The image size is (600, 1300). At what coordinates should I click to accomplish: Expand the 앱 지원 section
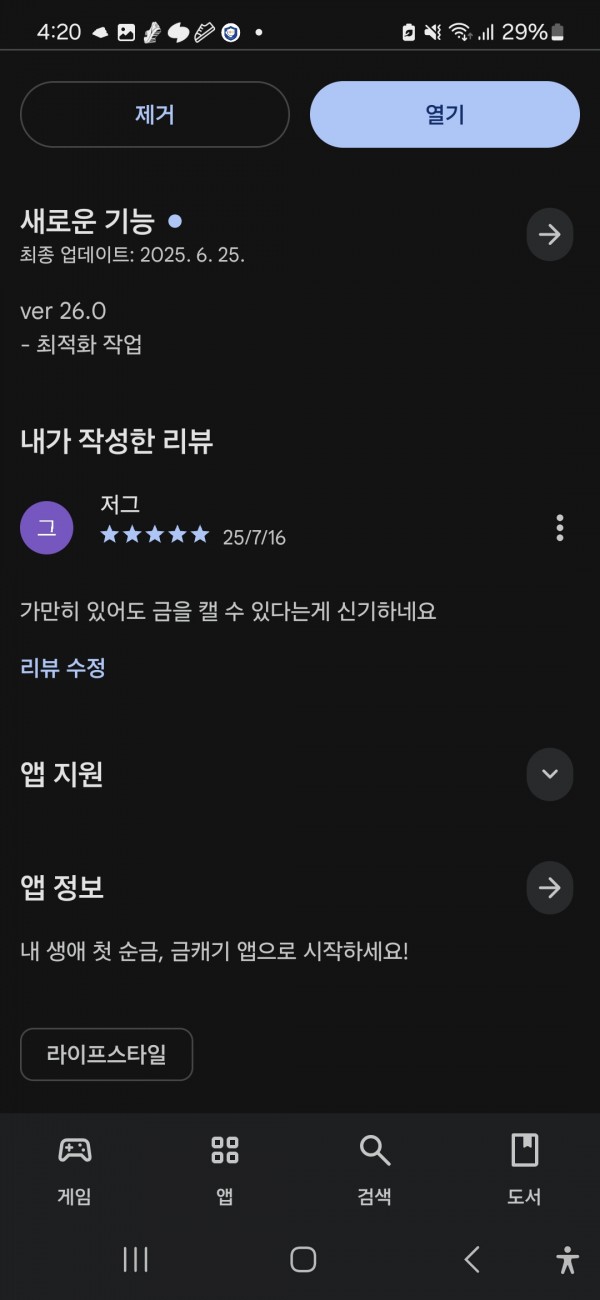pos(550,774)
